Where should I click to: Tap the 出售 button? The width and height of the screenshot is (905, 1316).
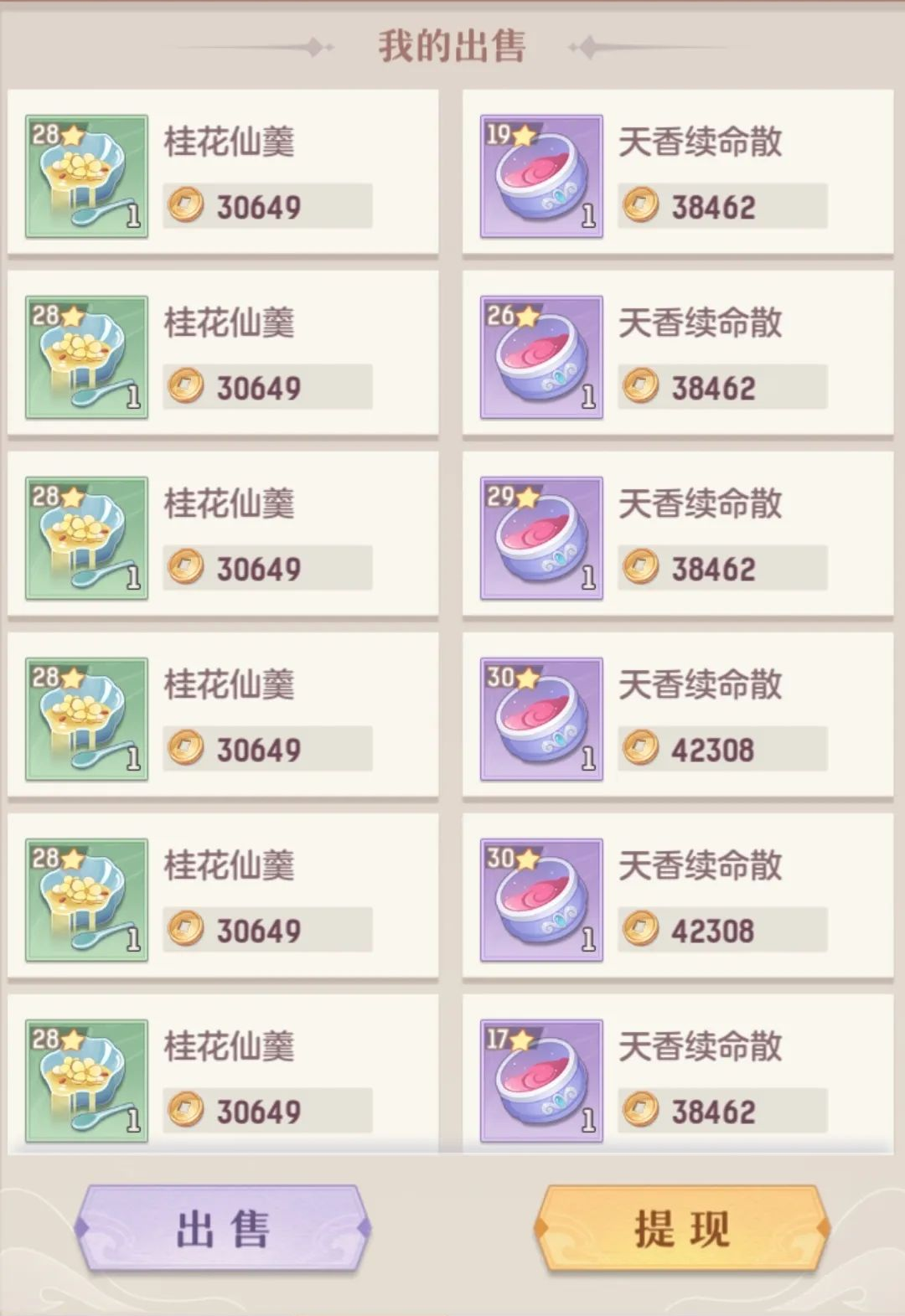click(x=223, y=1229)
